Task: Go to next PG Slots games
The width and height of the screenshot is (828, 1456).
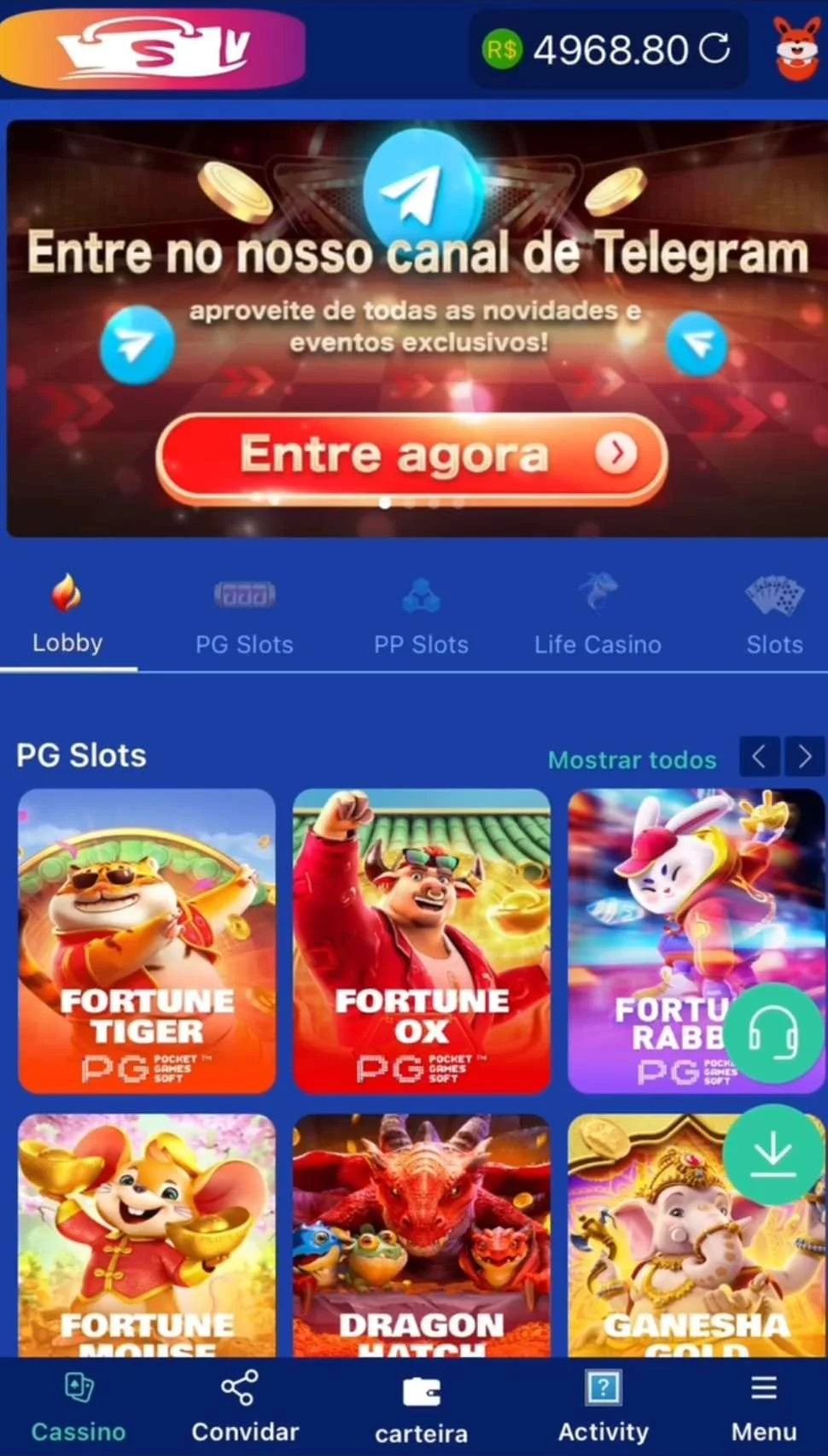Action: 804,757
